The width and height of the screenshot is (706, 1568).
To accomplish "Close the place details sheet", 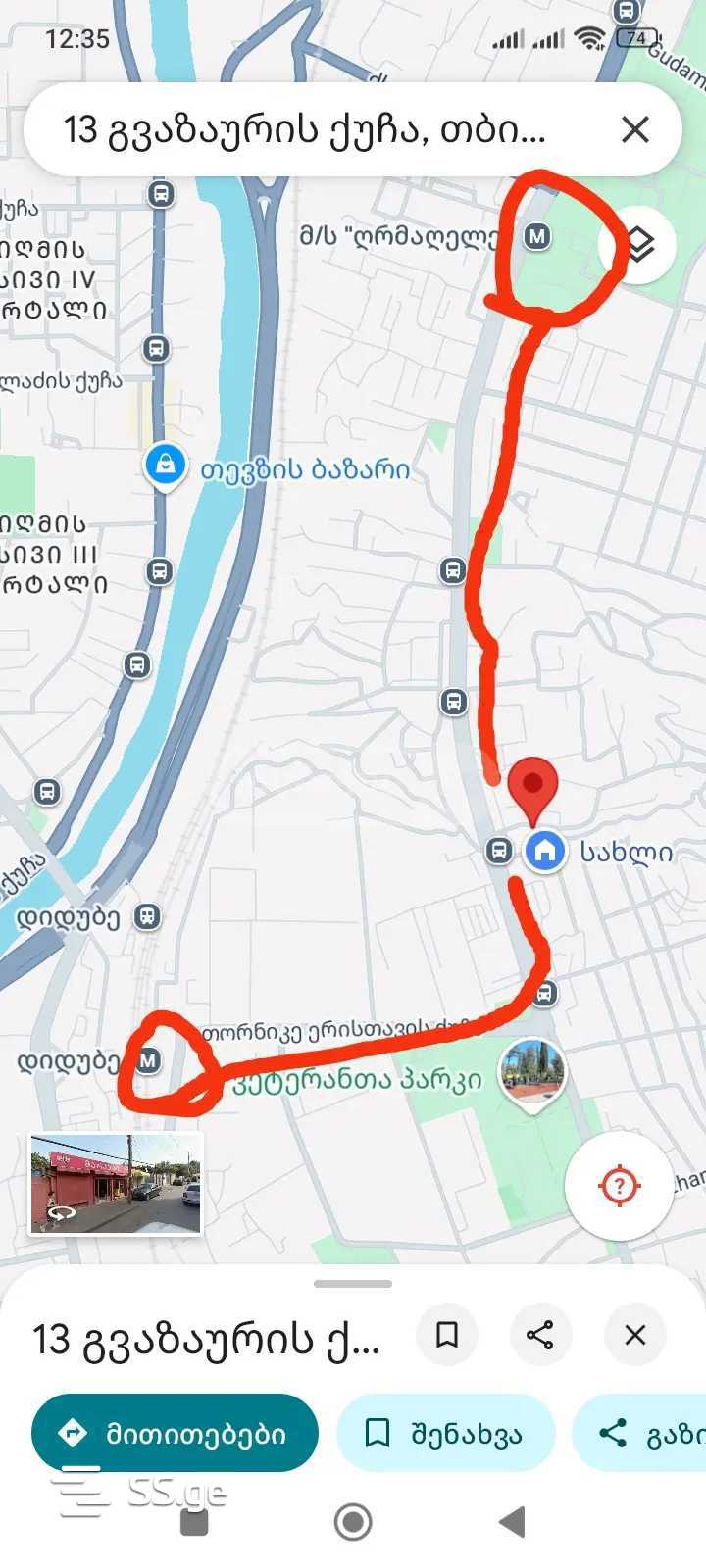I will coord(635,1335).
